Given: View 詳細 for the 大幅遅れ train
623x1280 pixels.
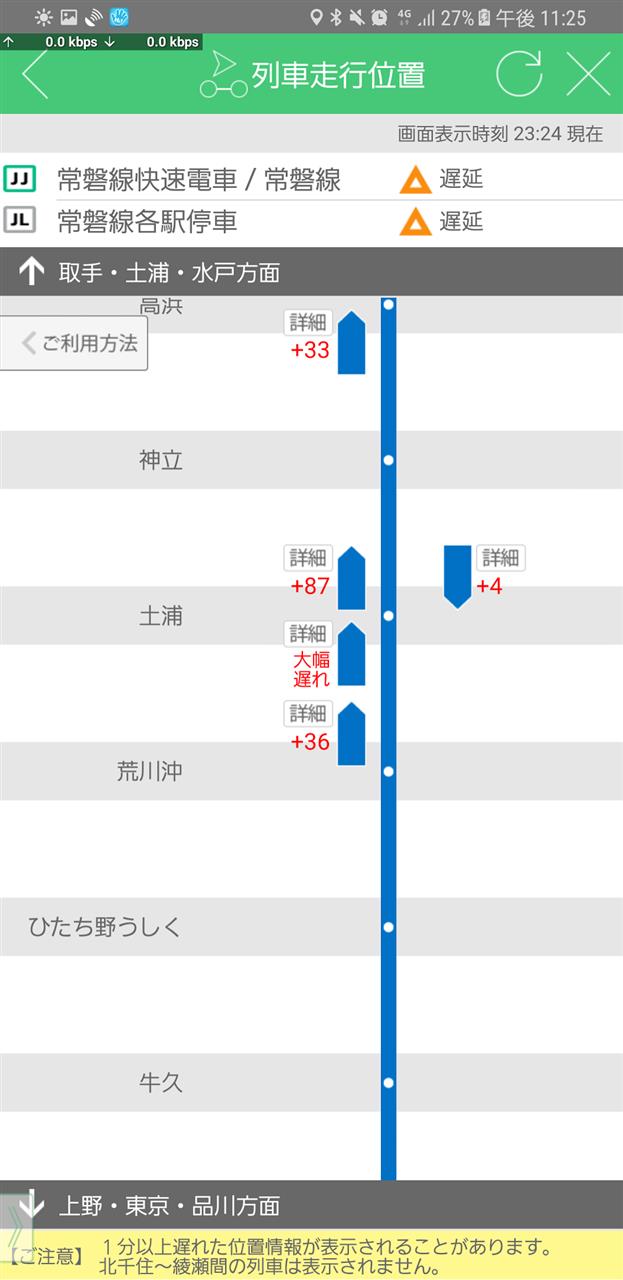Looking at the screenshot, I should pyautogui.click(x=308, y=633).
